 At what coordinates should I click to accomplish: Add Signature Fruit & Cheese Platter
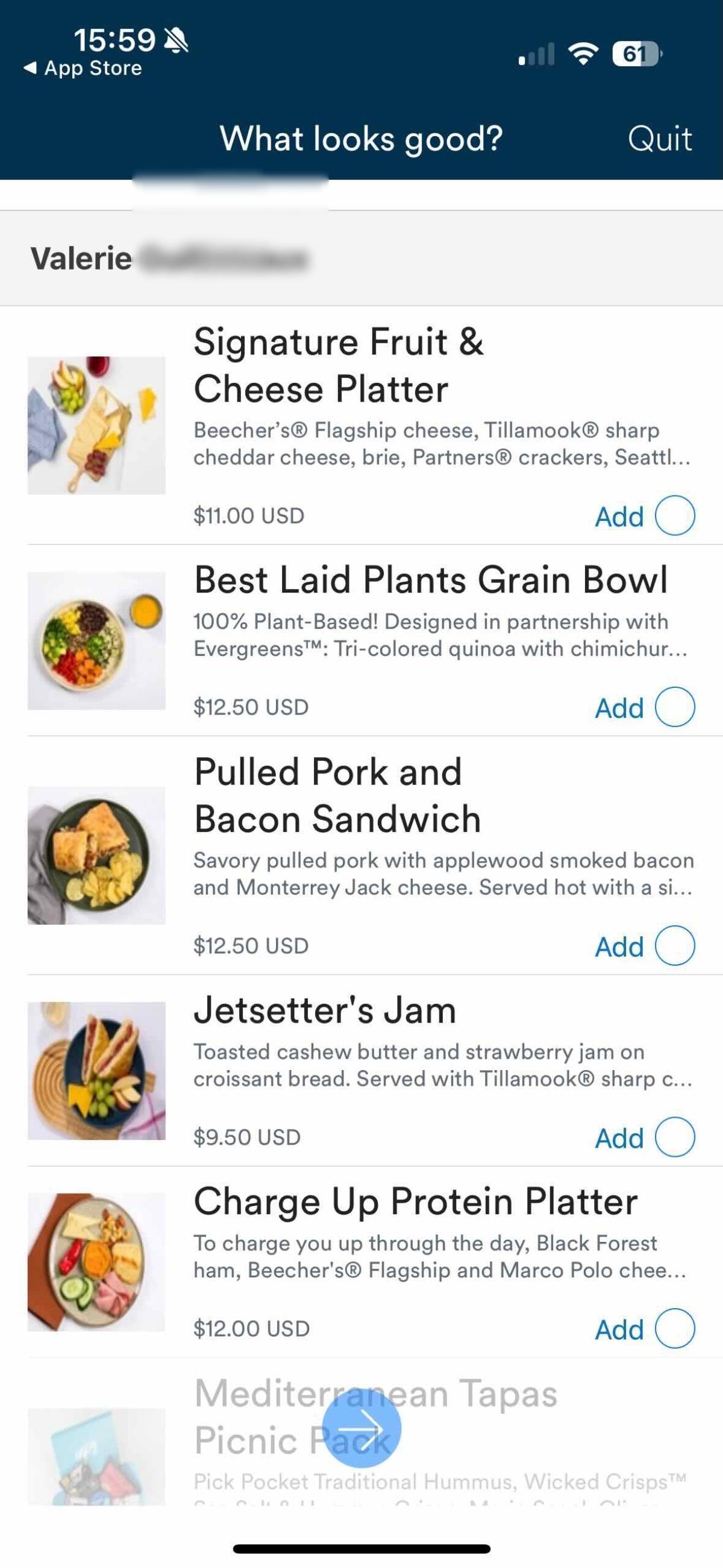pyautogui.click(x=674, y=515)
